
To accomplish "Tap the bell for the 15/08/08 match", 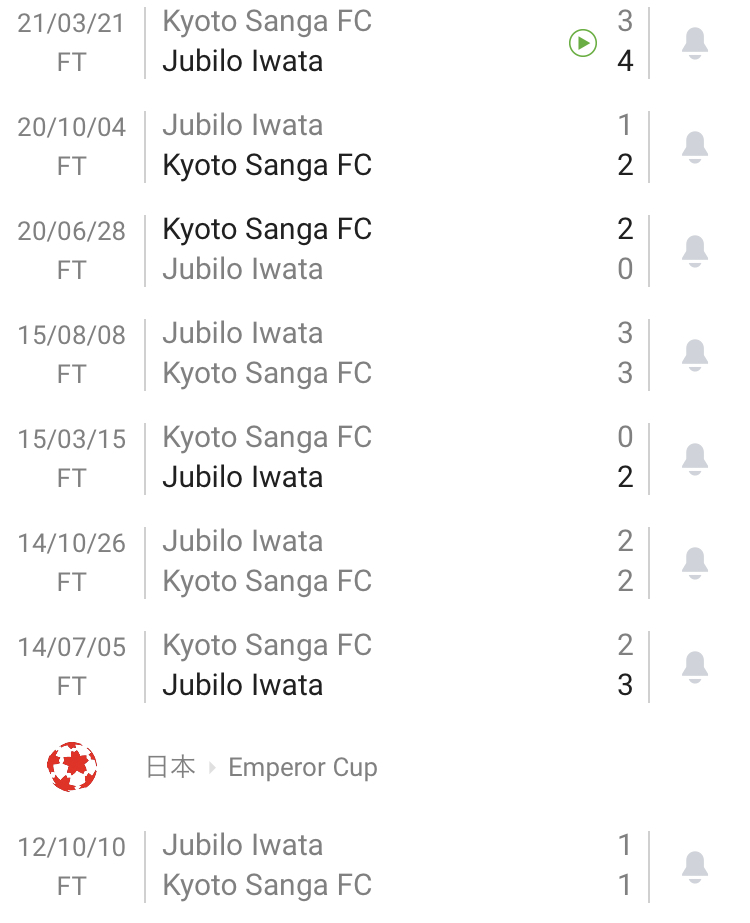I will 695,355.
